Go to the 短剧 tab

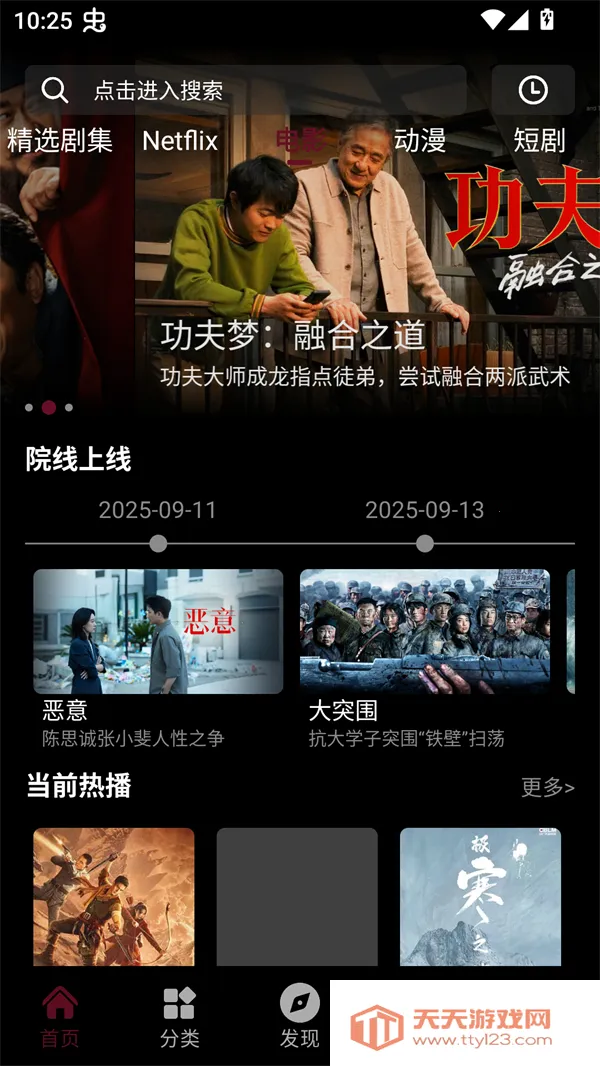click(539, 141)
